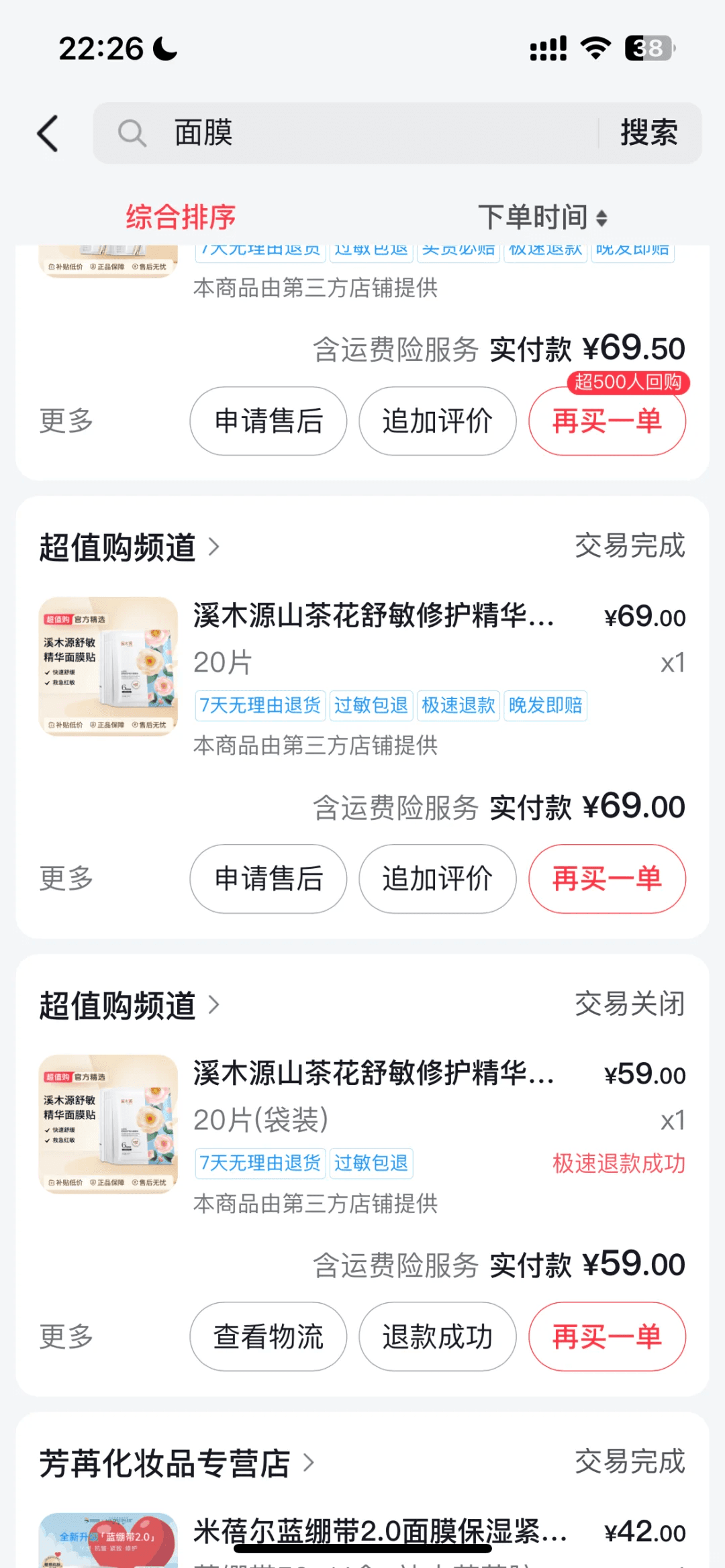Tap 追加评价 on the ¥69.50 order
The width and height of the screenshot is (725, 1568).
click(x=438, y=421)
